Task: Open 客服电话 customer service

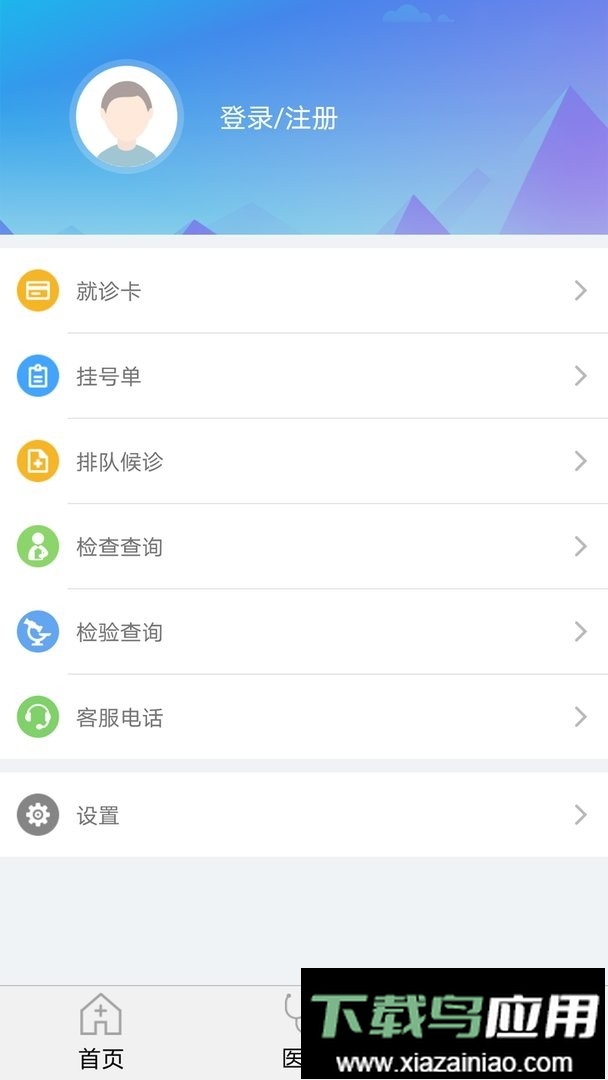Action: 304,717
